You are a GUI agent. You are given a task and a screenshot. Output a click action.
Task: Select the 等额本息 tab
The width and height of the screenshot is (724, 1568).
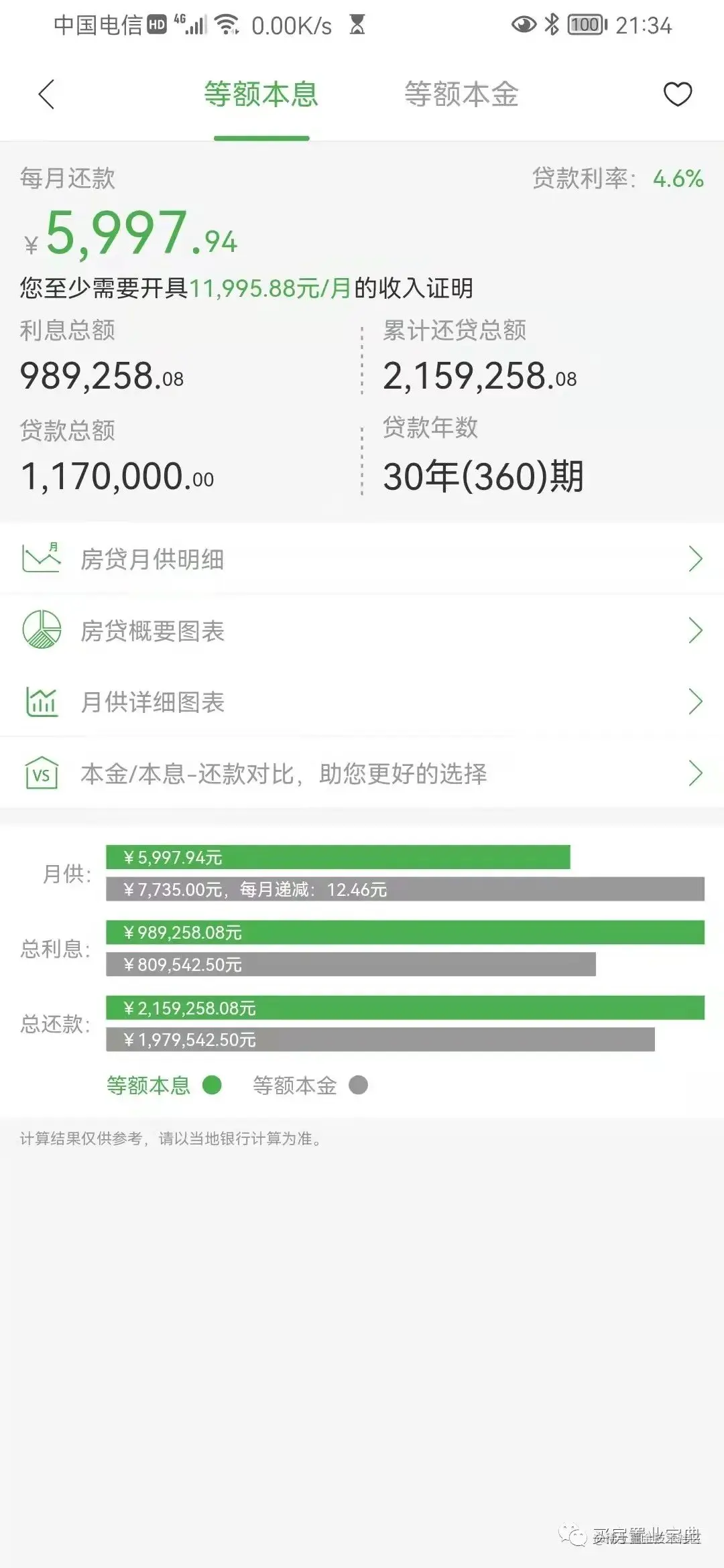point(261,94)
